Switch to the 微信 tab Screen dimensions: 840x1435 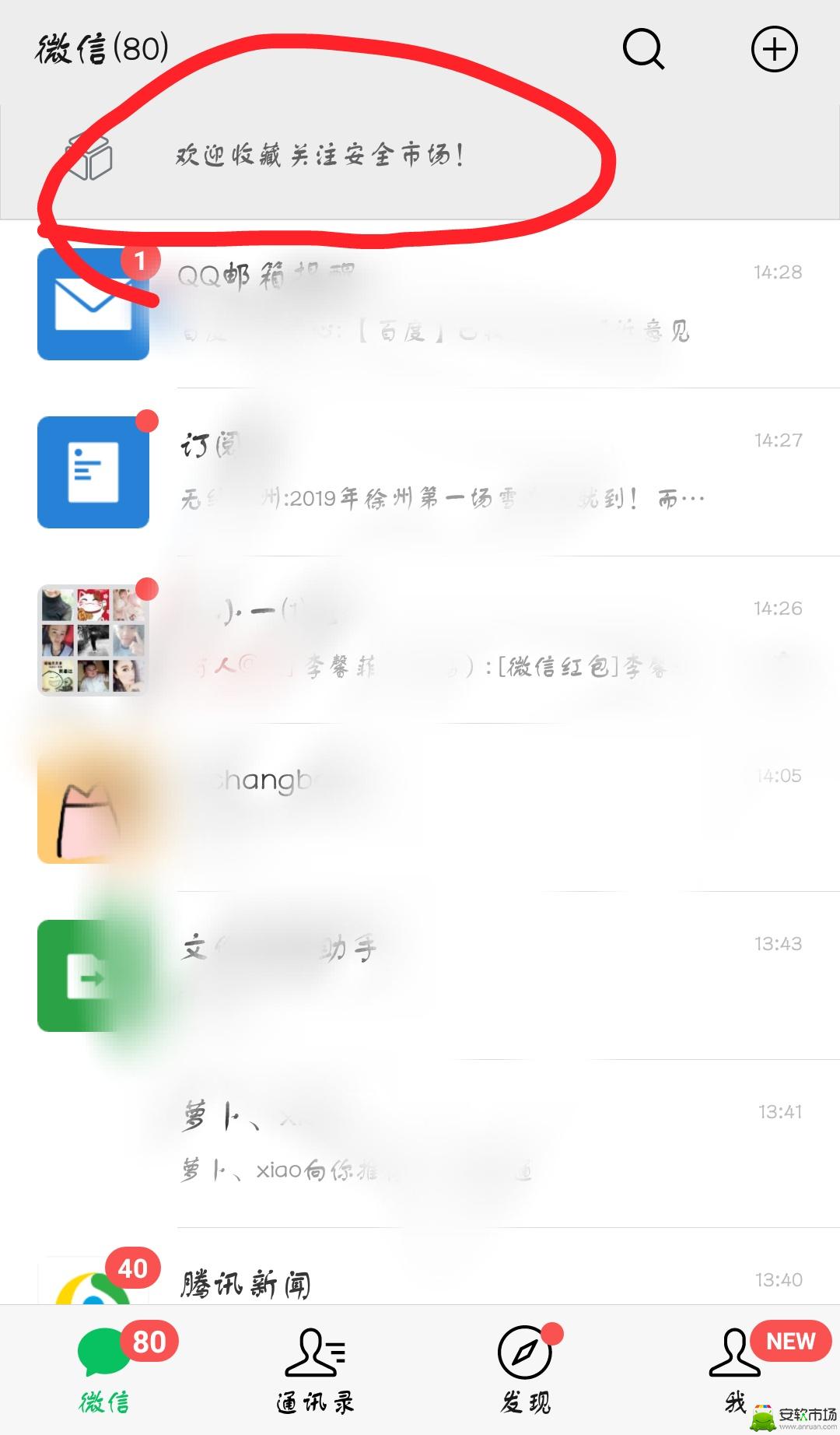coord(104,1371)
